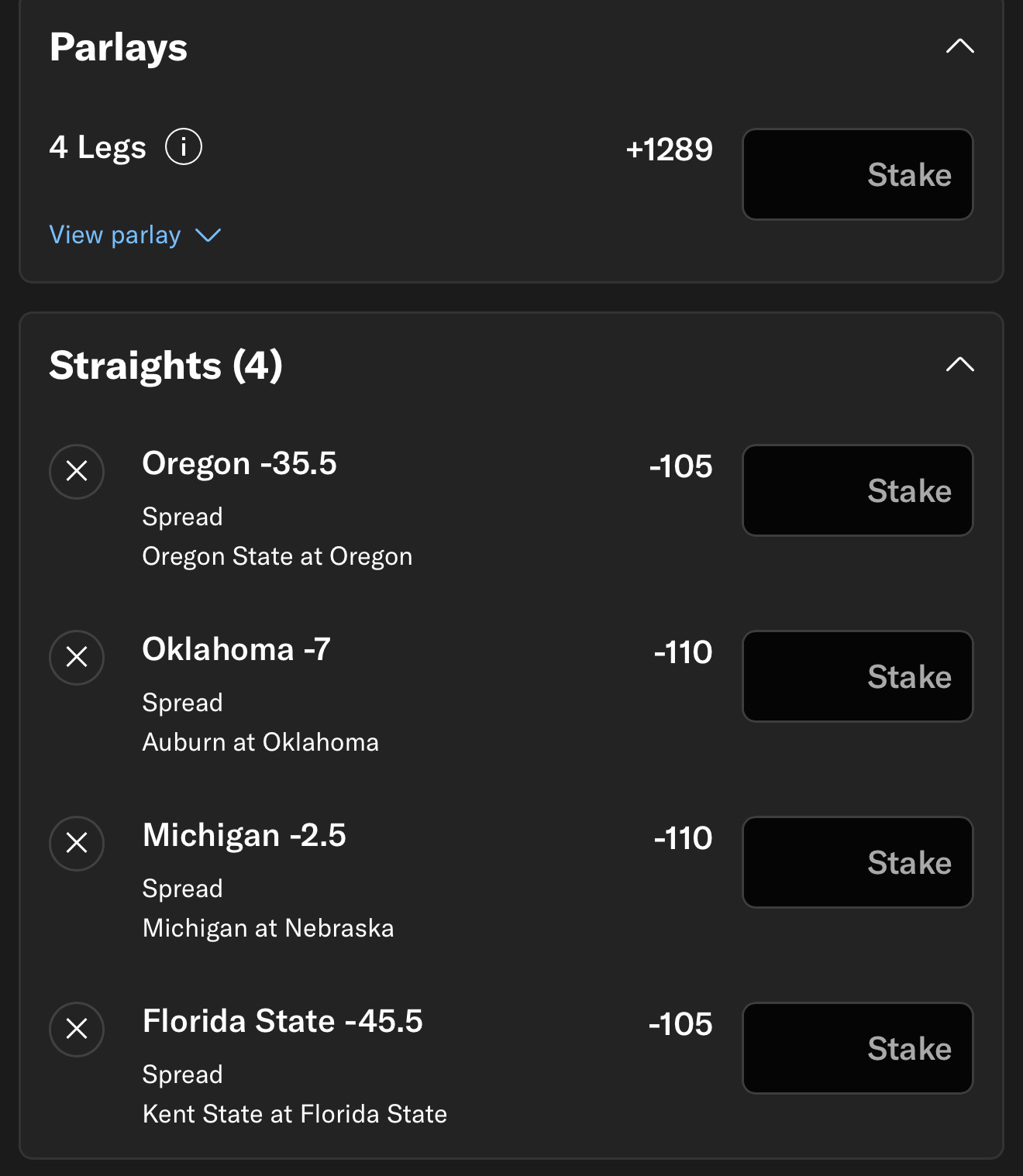
Task: Remove the Michigan -2.5 bet
Action: pos(77,843)
